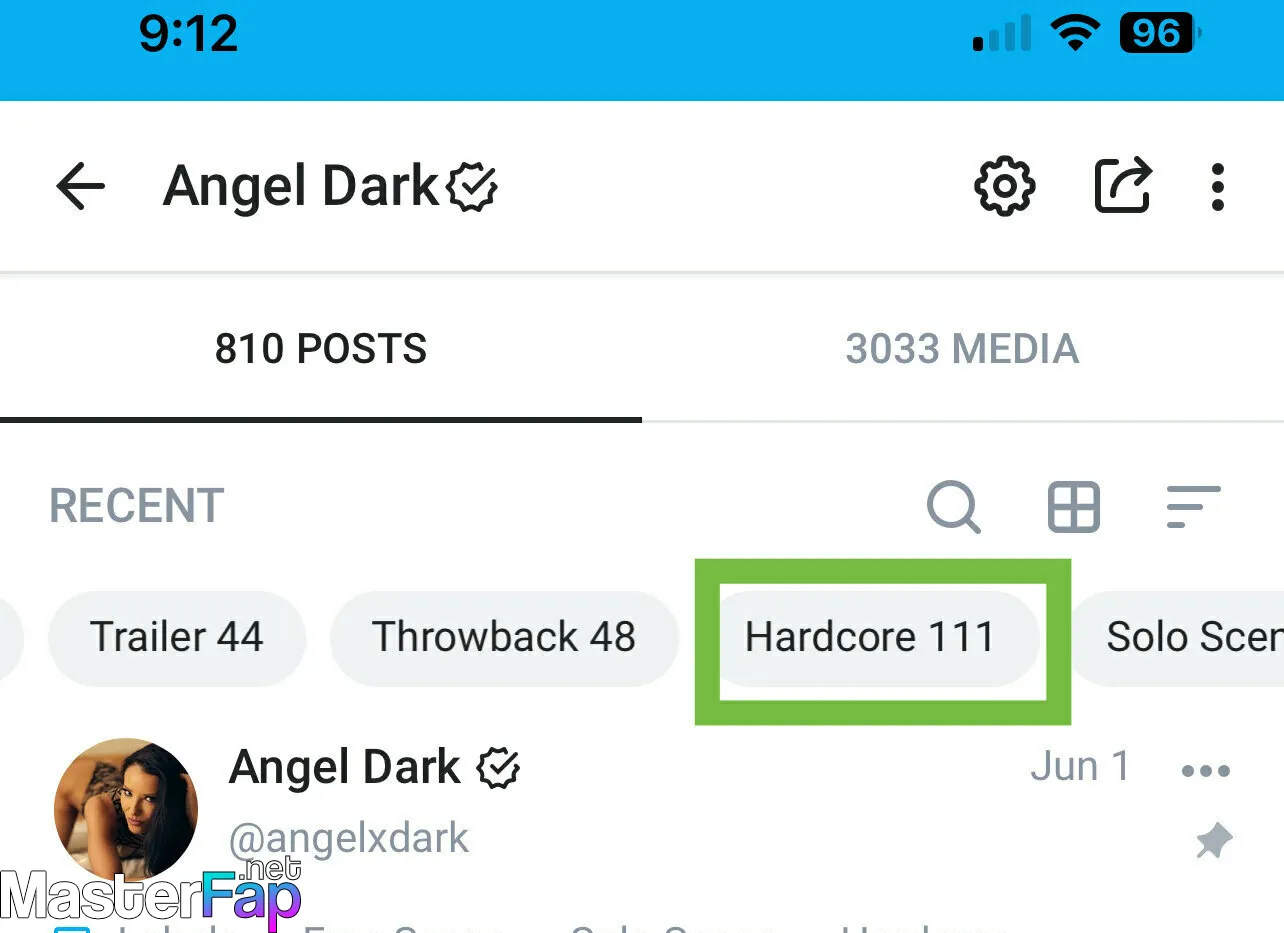
Task: Filter posts by Throwback 48 chip
Action: click(503, 637)
